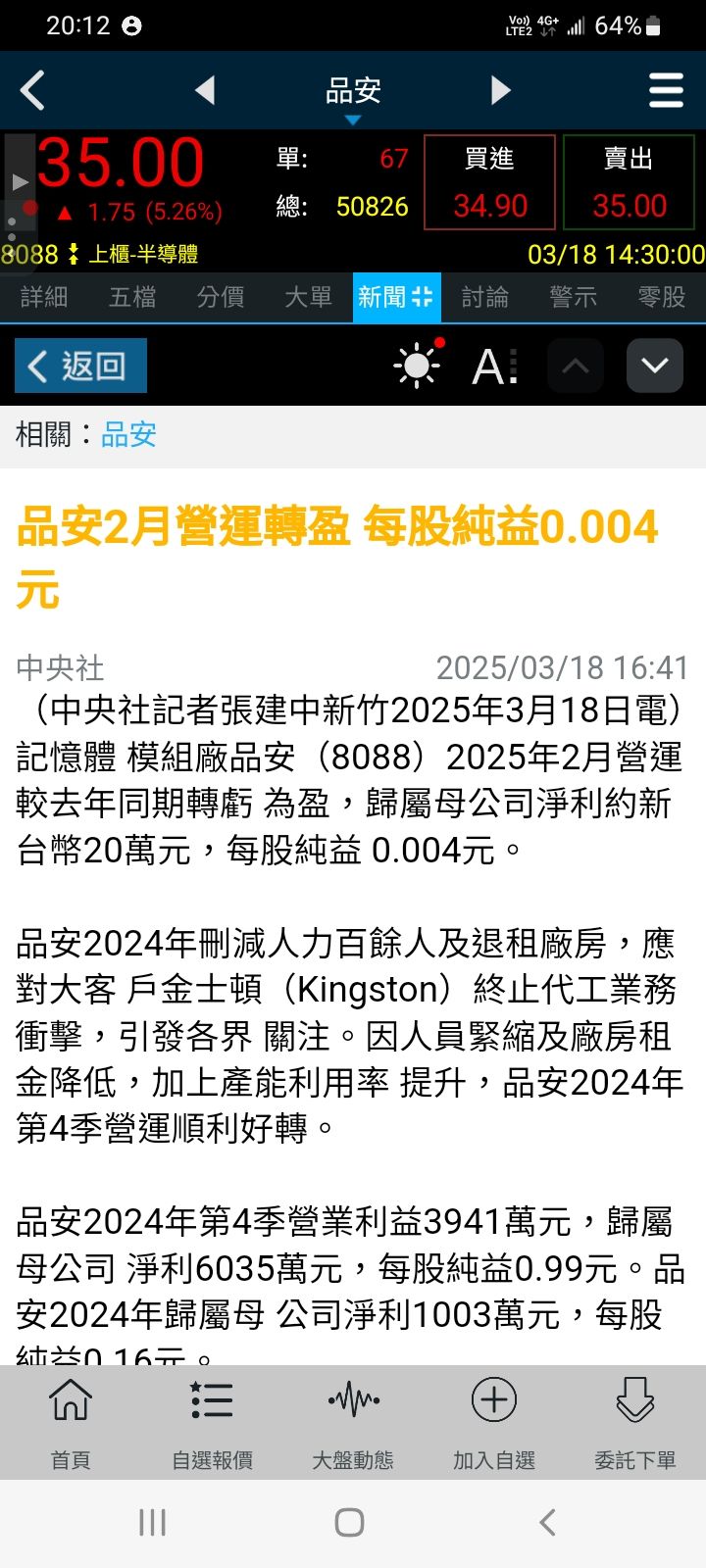Open 委託下單 in the bottom bar
Screen dimensions: 706x1568
[x=634, y=1421]
